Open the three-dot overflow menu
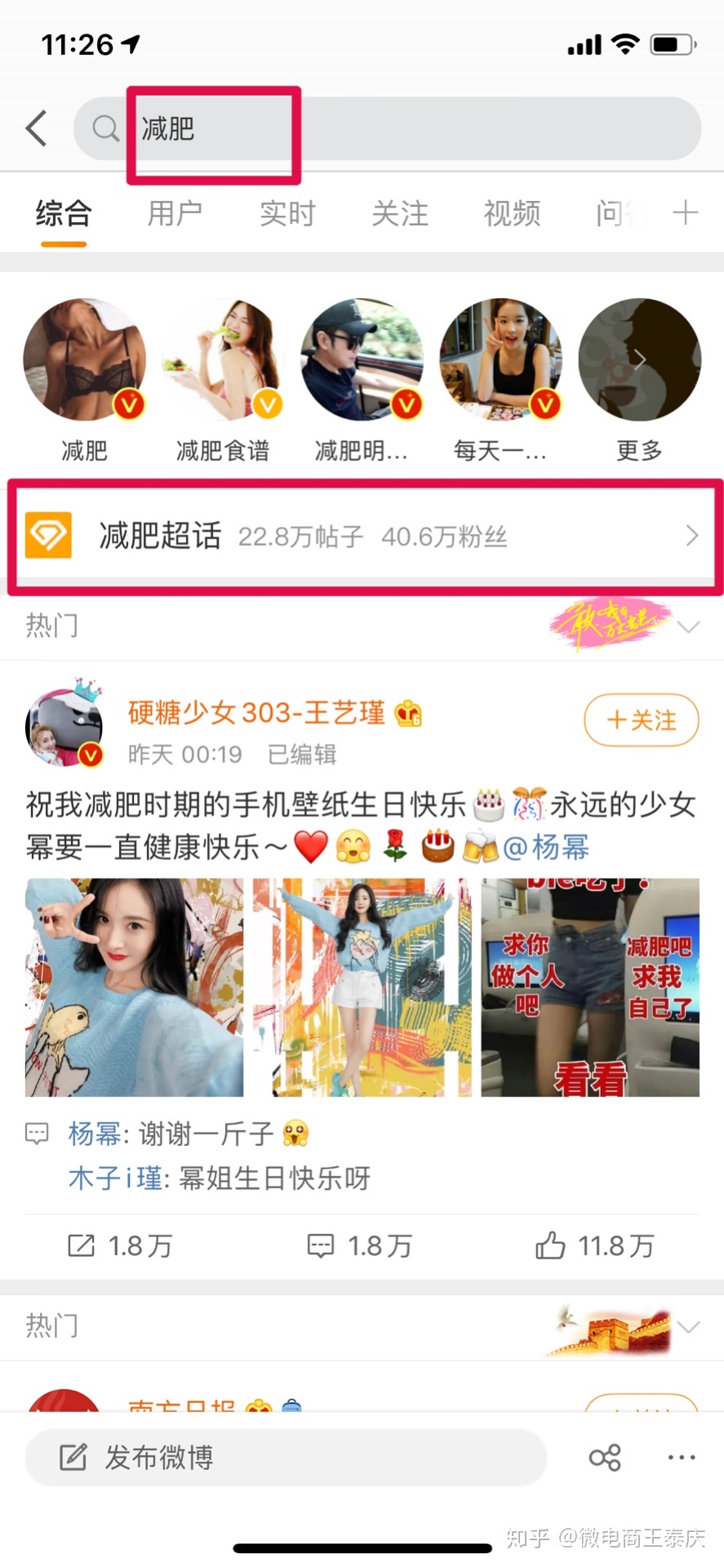This screenshot has height=1568, width=724. [x=682, y=1458]
